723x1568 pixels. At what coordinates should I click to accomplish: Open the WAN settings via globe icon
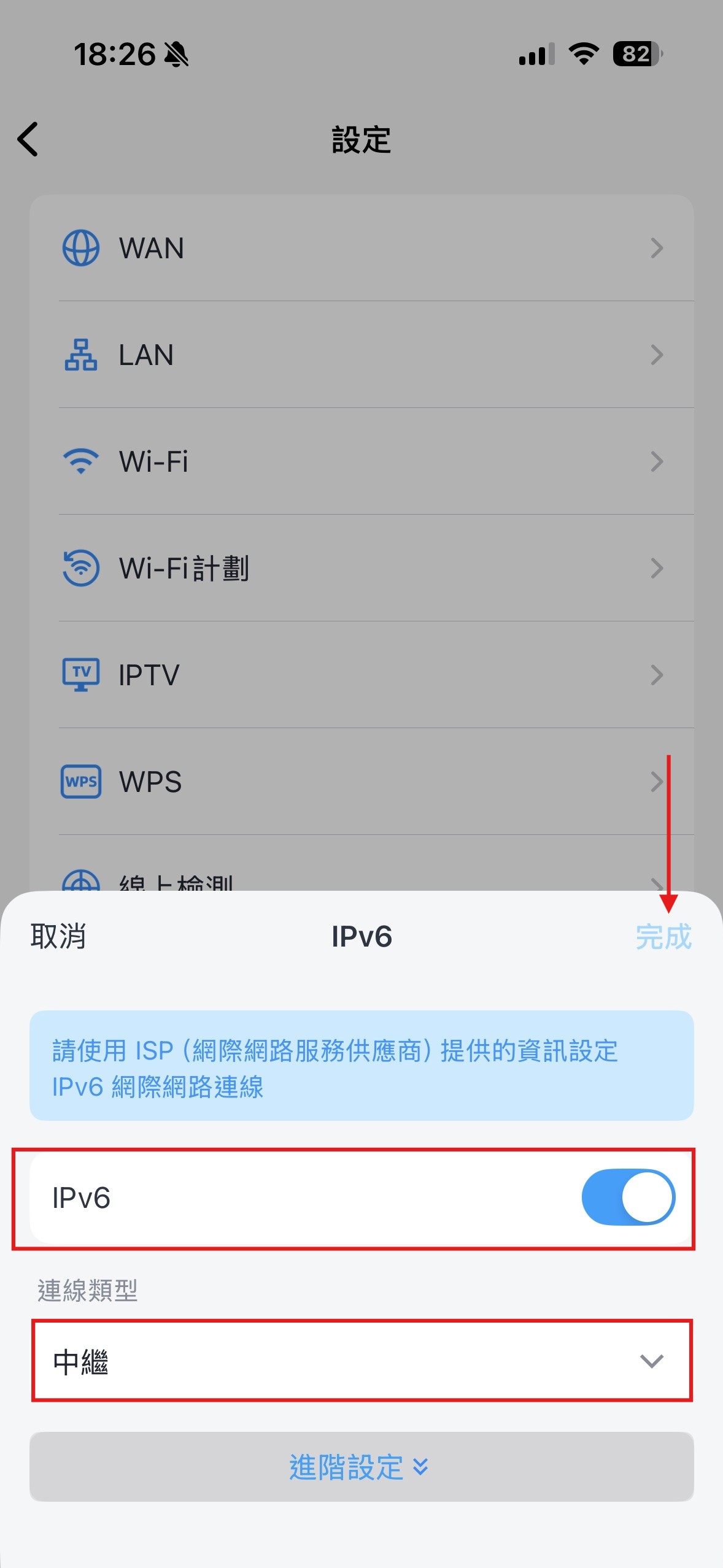[x=80, y=248]
